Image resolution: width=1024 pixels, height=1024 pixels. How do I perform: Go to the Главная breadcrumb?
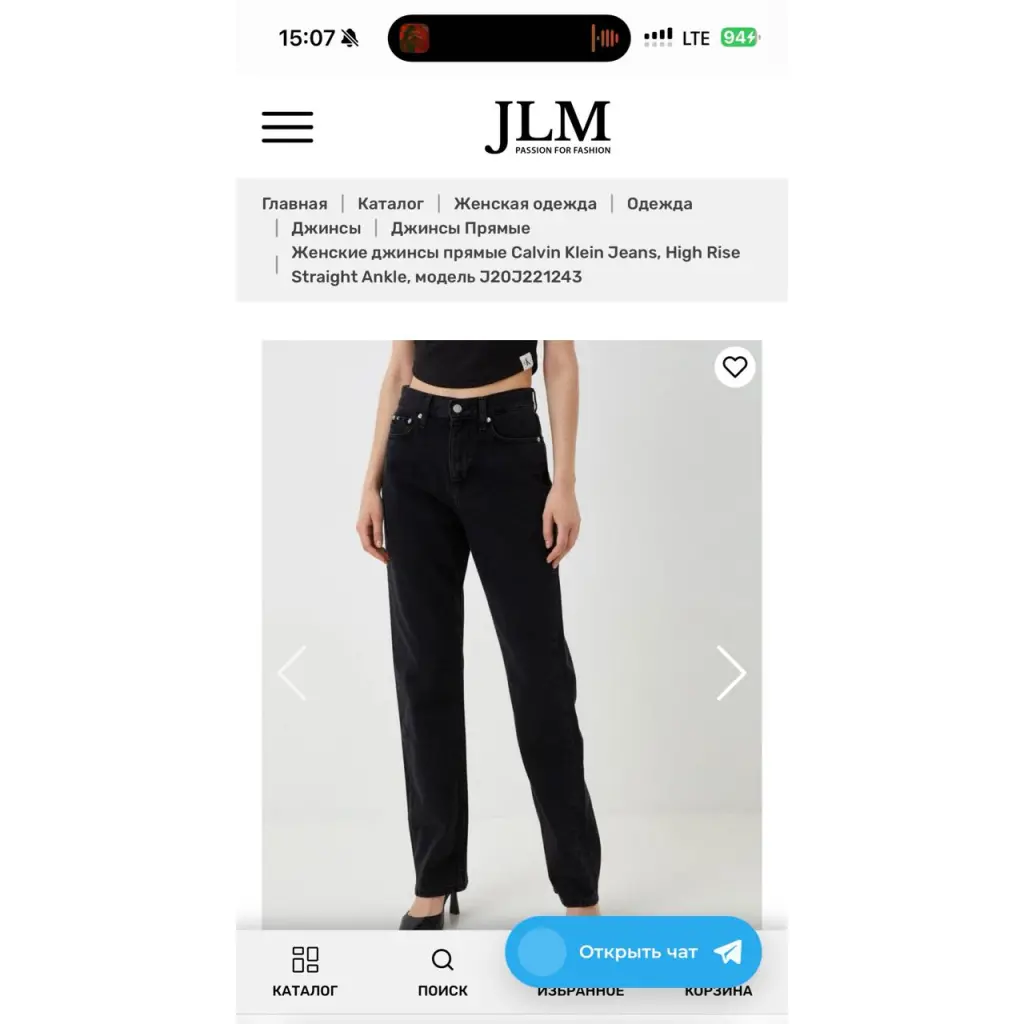point(294,204)
